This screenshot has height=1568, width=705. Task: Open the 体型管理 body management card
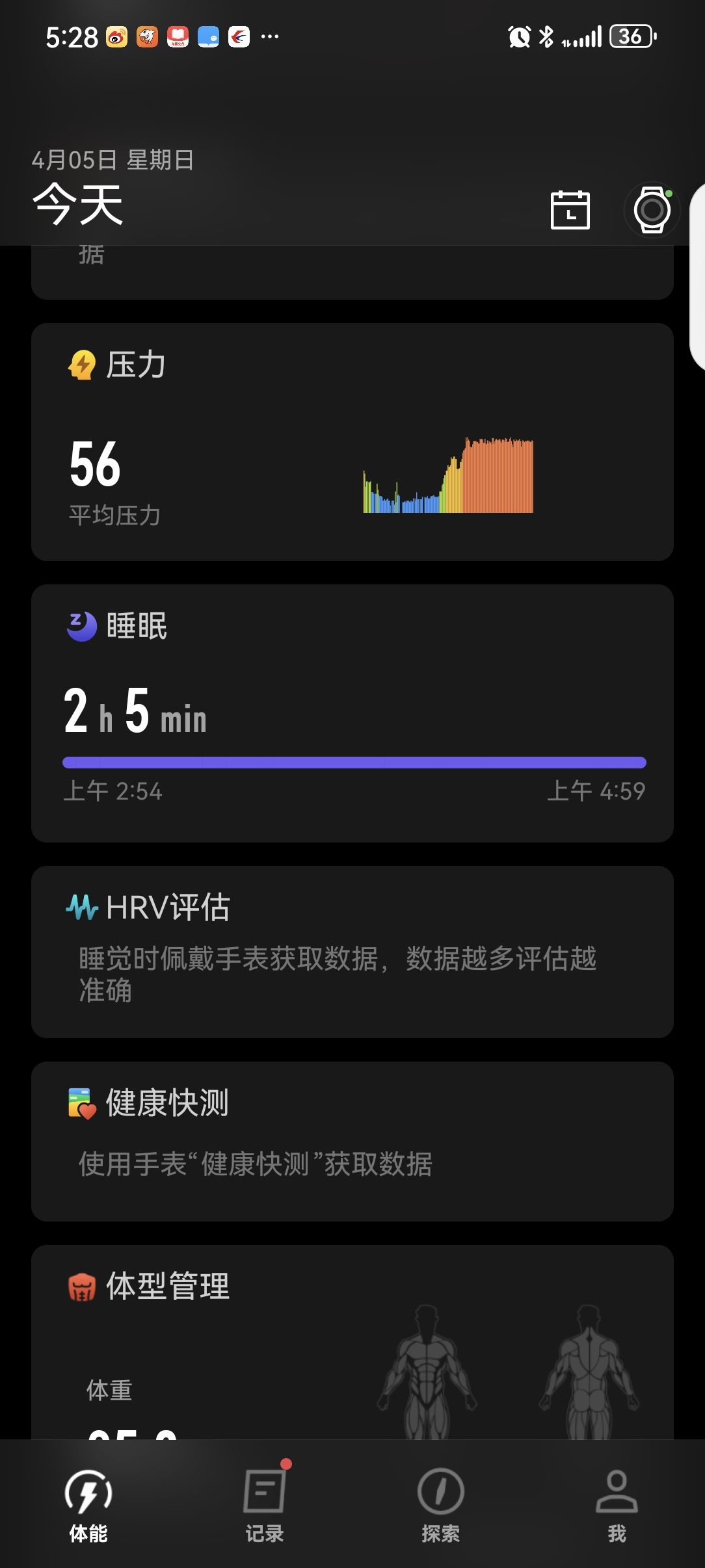(x=352, y=1342)
